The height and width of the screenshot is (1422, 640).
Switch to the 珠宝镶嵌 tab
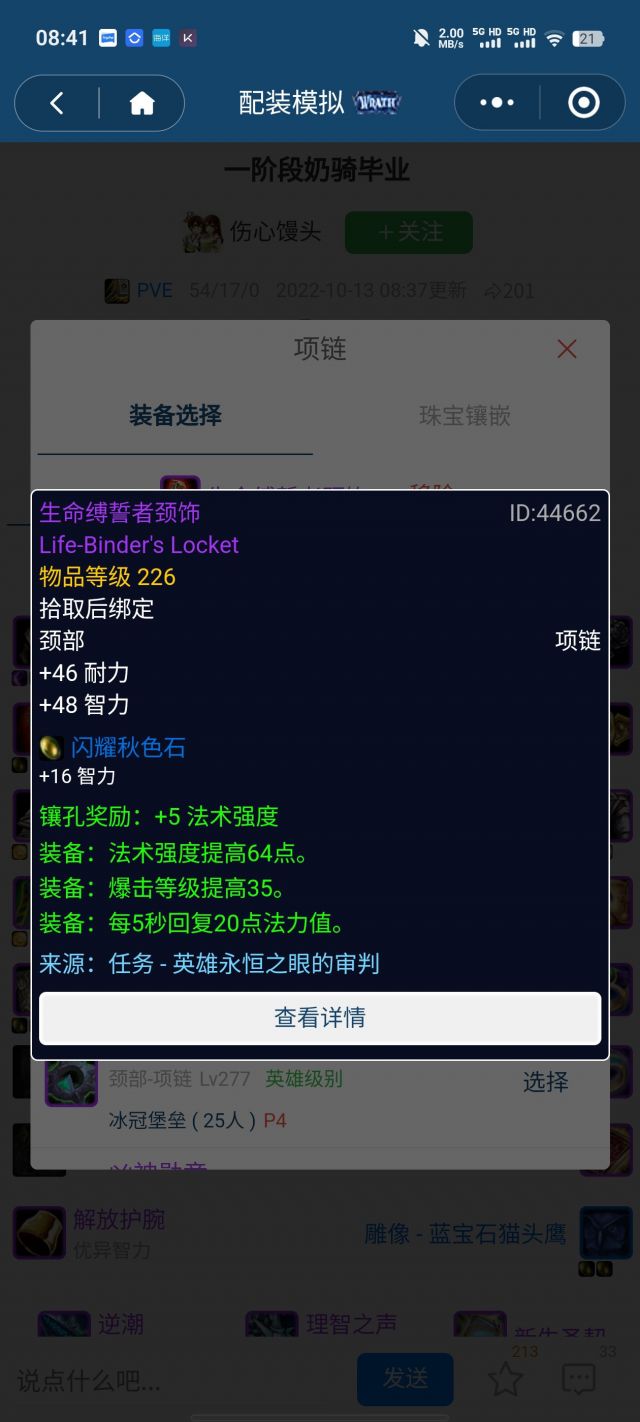click(464, 416)
